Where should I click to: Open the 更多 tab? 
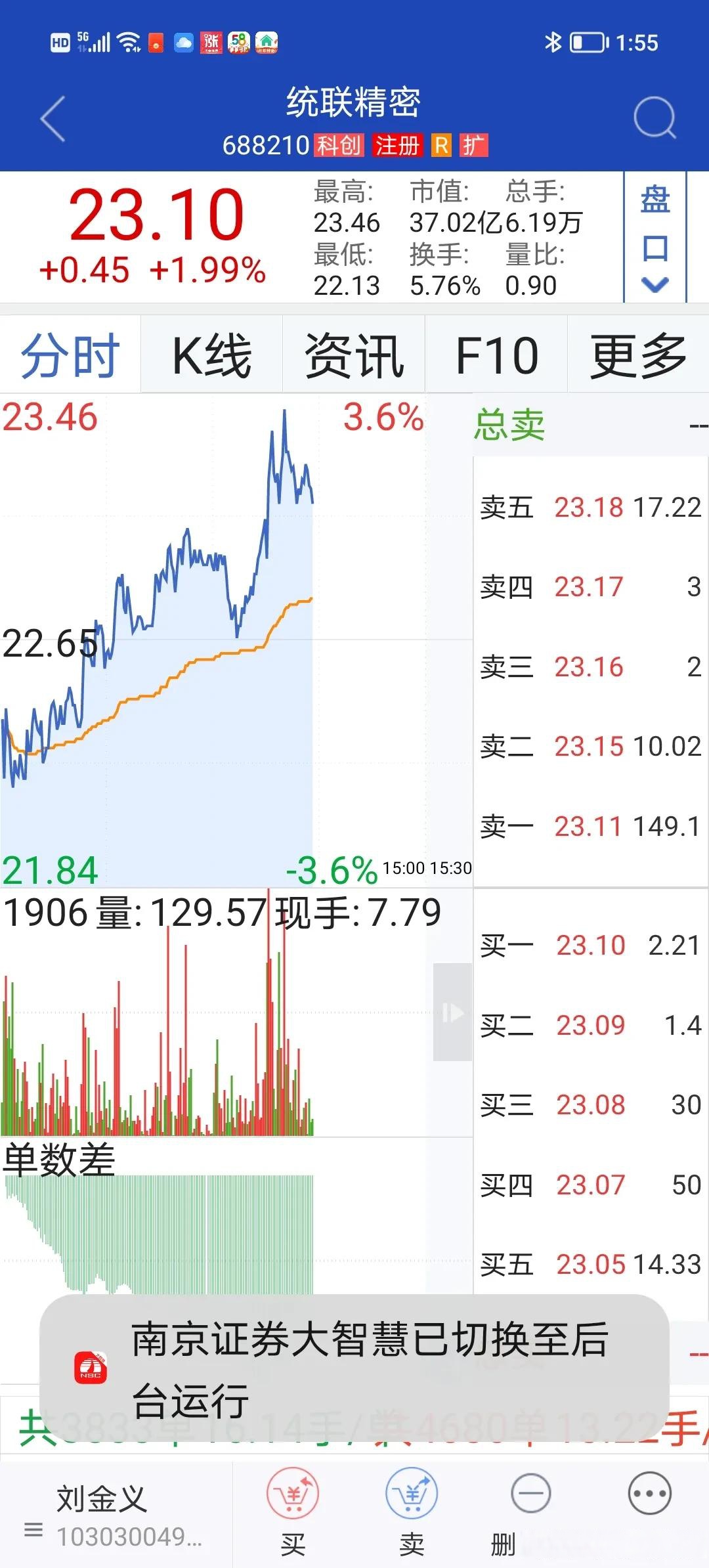(x=638, y=355)
